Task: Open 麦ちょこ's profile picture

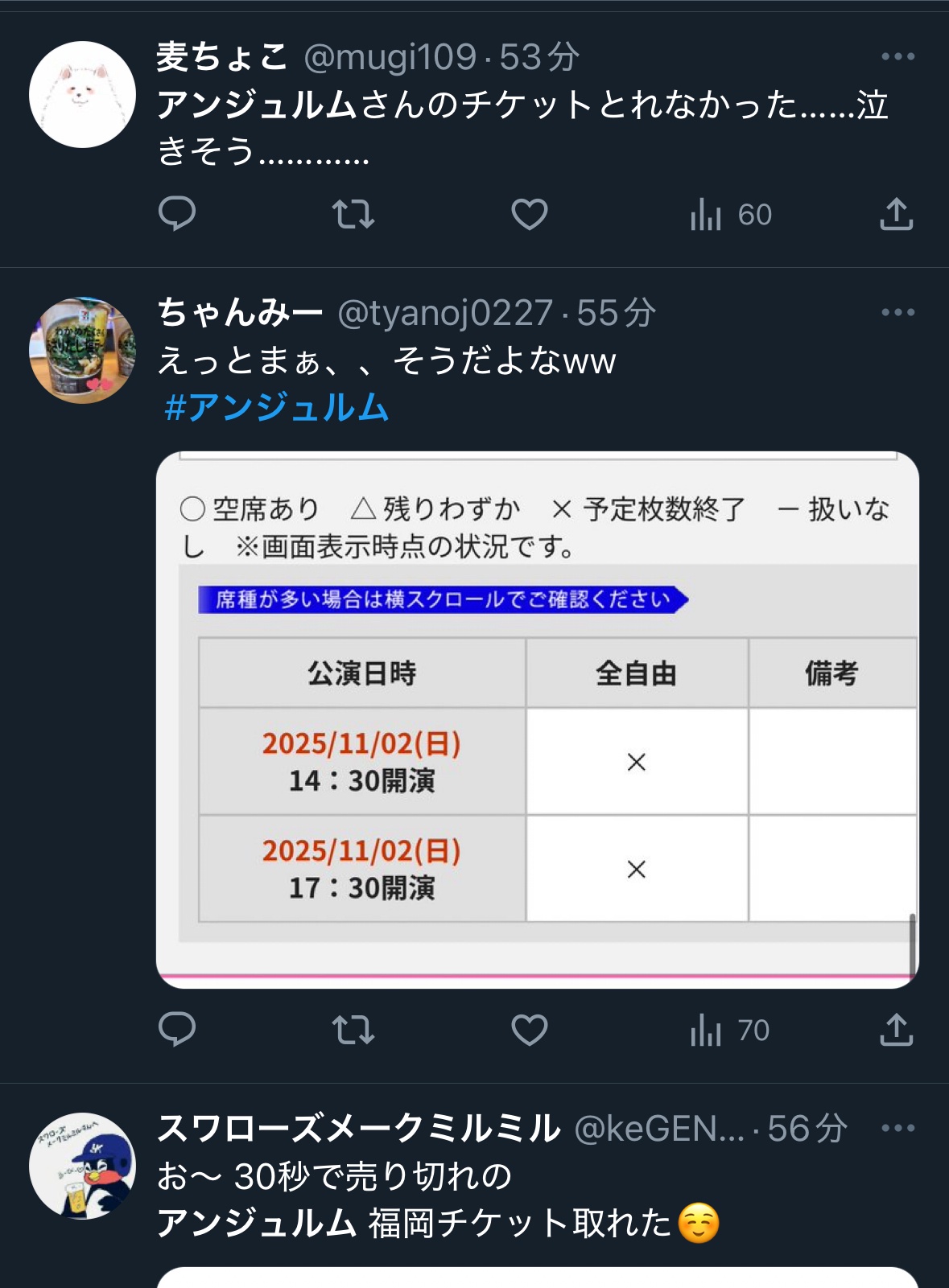Action: (82, 95)
